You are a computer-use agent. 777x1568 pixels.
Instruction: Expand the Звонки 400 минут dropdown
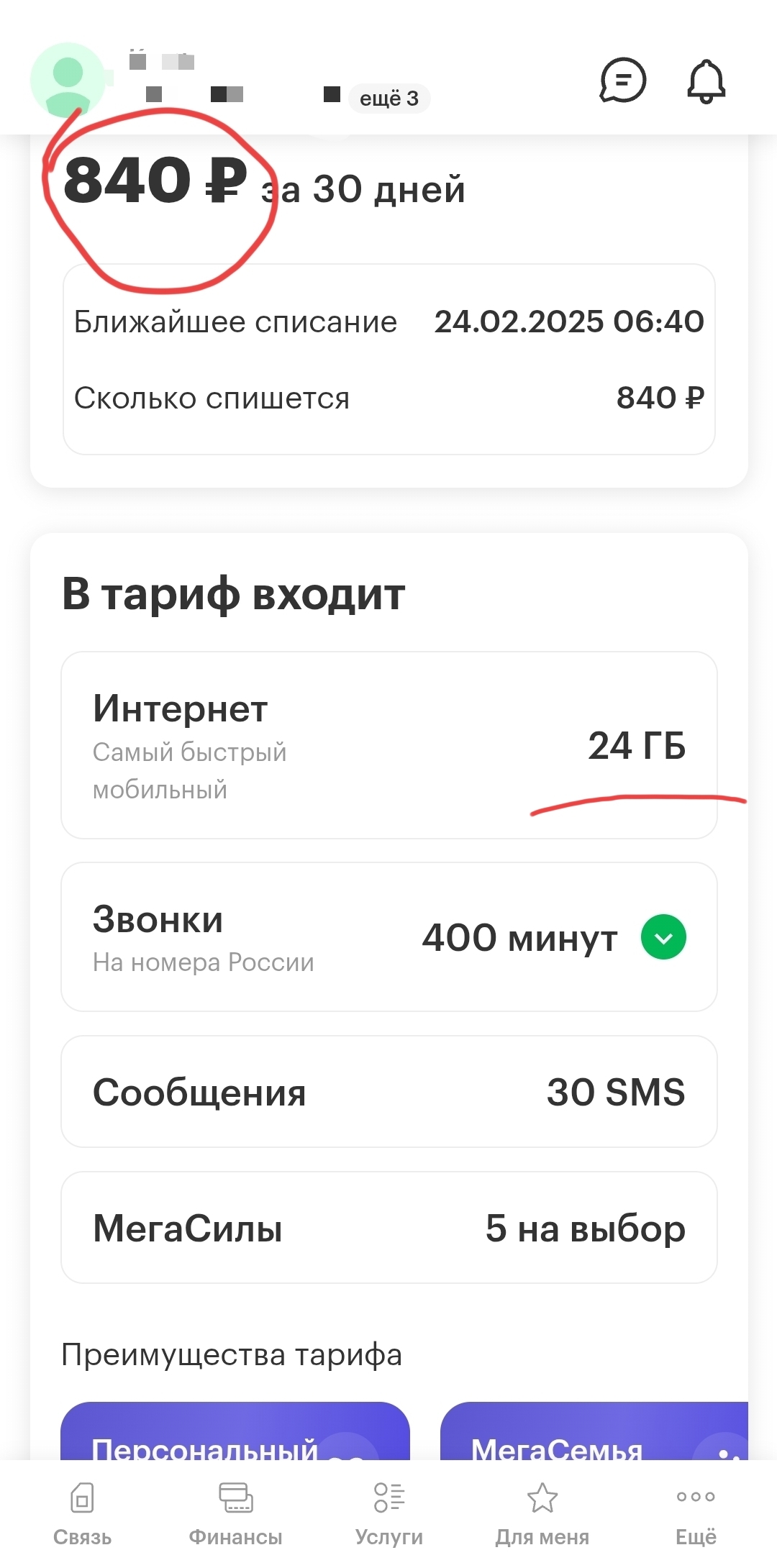pos(663,937)
